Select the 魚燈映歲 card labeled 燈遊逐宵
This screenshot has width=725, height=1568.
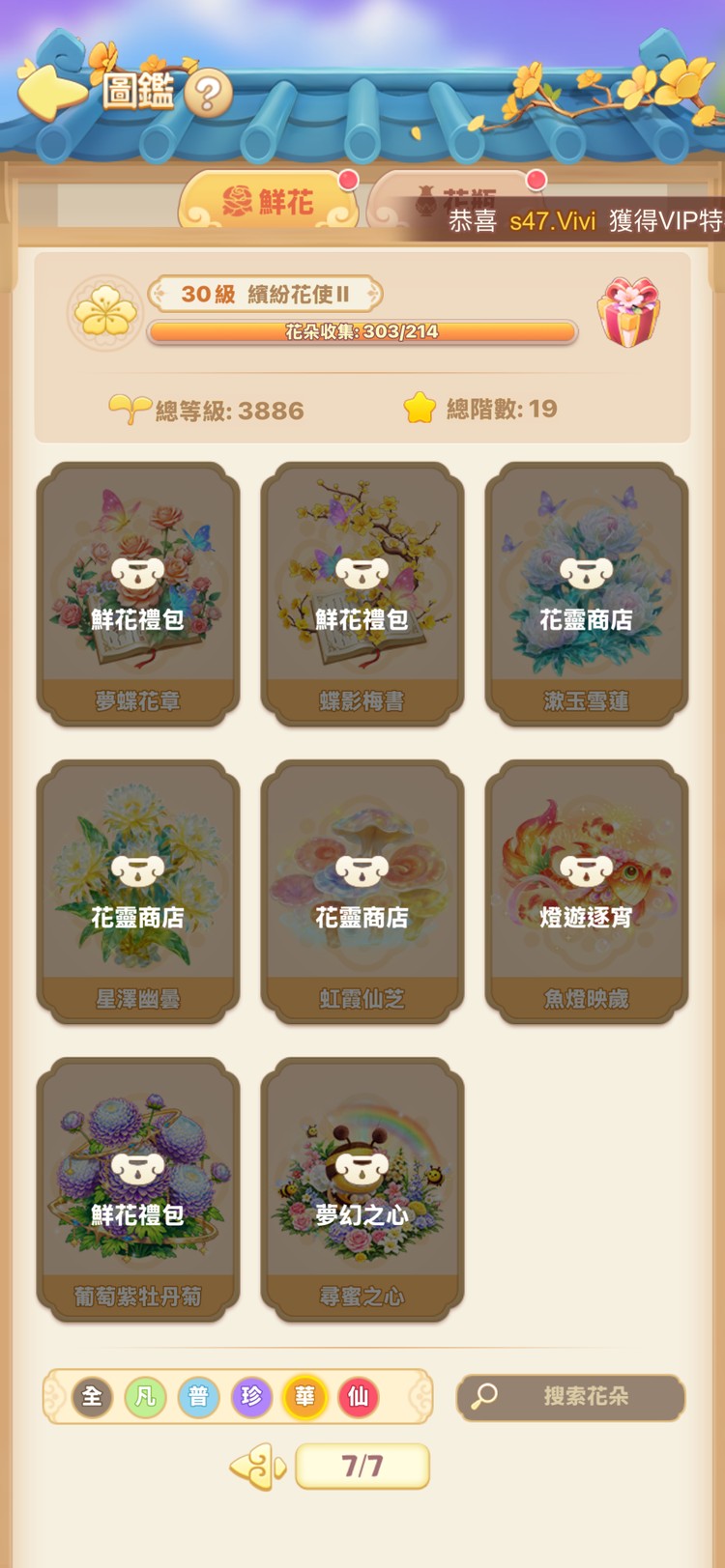click(587, 891)
